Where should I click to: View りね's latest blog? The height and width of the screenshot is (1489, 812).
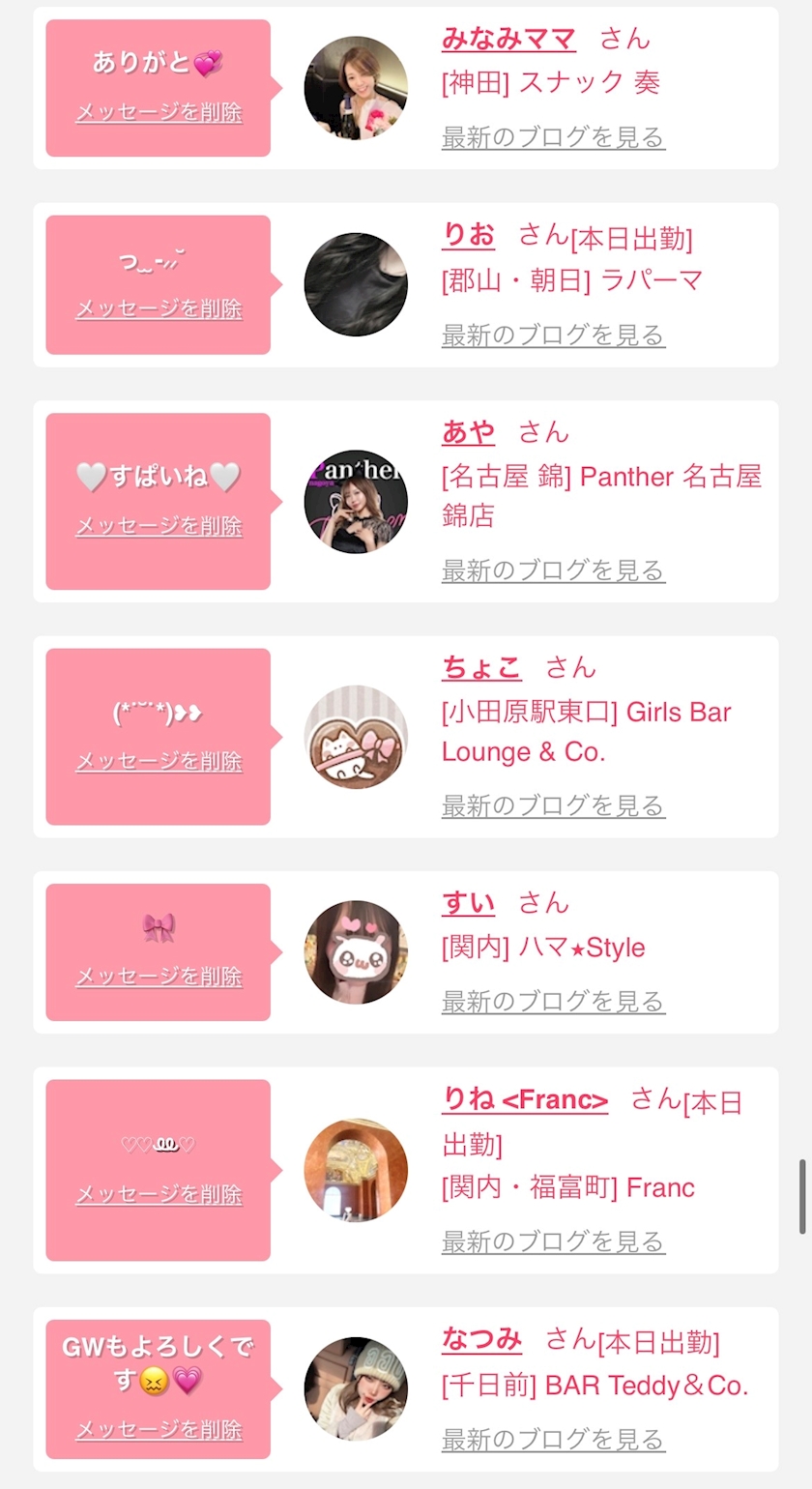[x=553, y=1241]
